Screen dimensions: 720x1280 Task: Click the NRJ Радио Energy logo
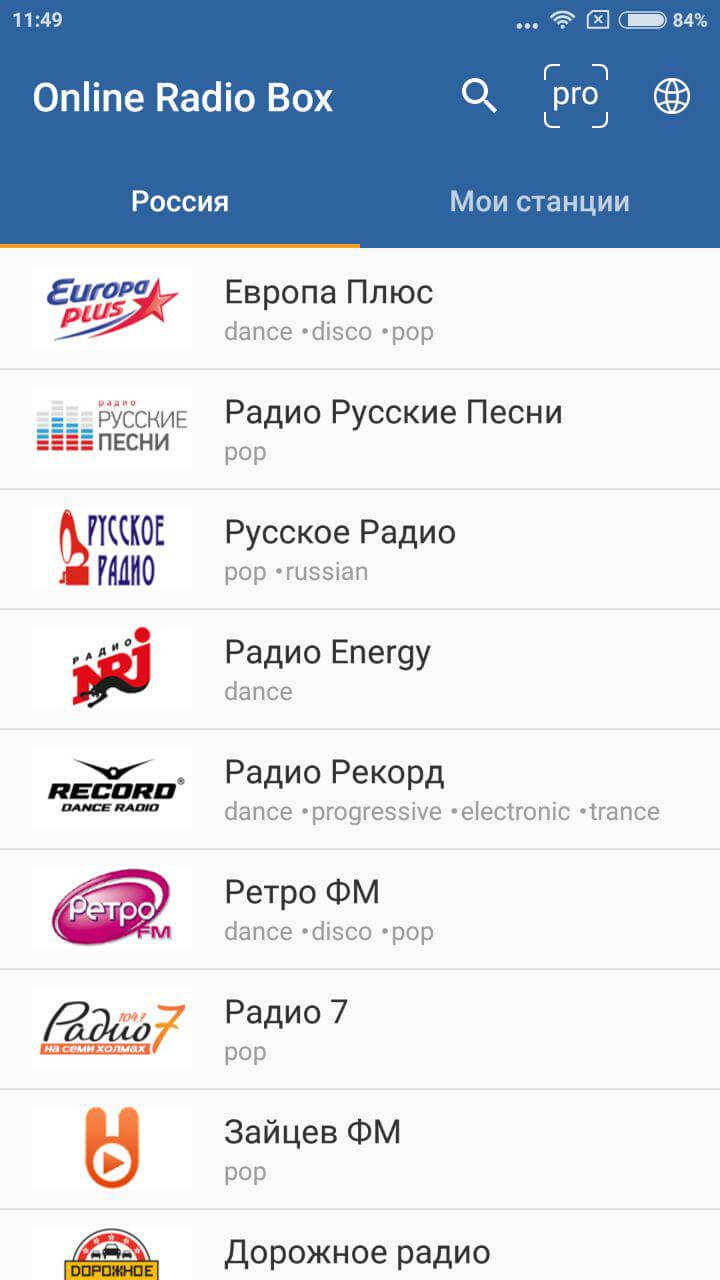(111, 668)
